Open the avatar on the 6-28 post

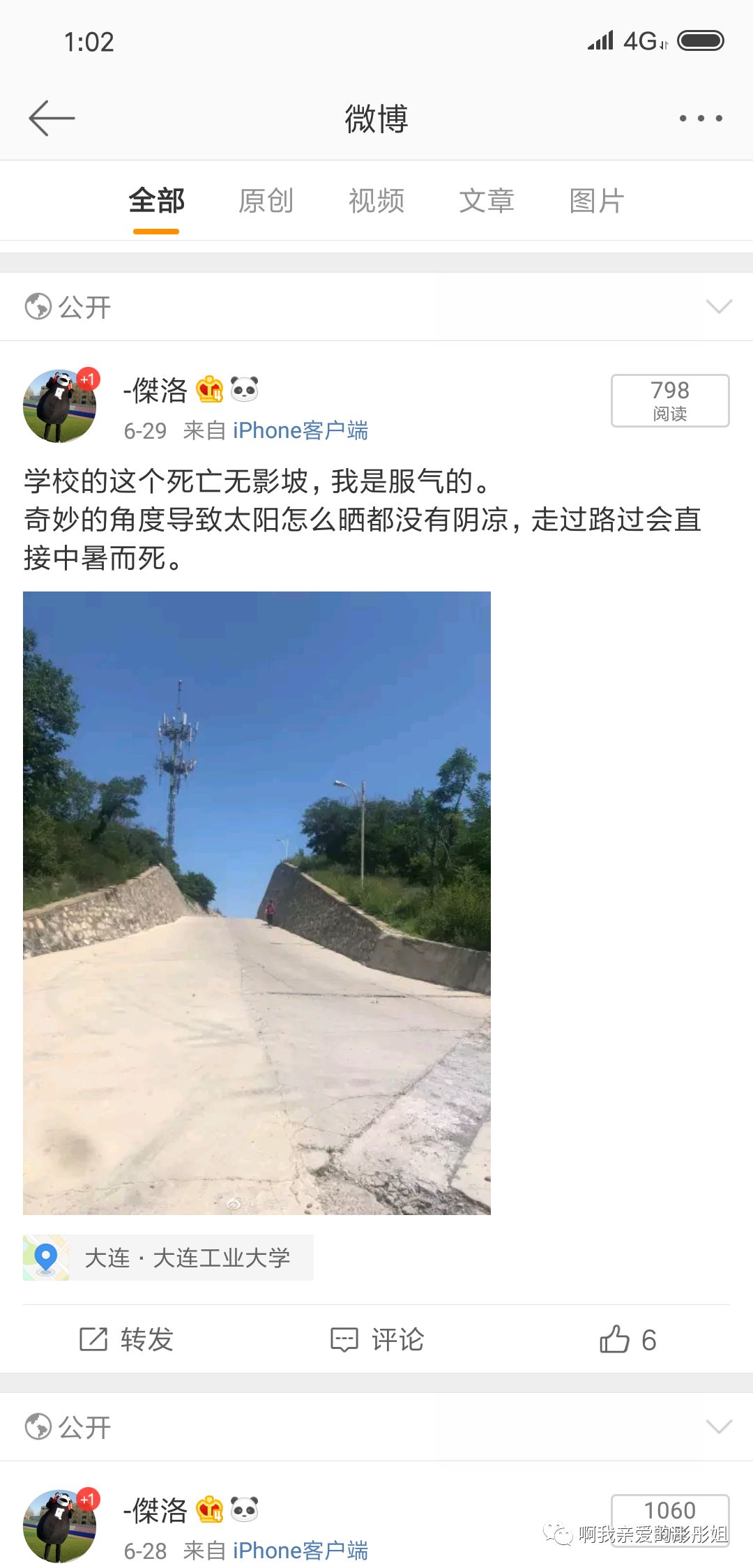60,1526
